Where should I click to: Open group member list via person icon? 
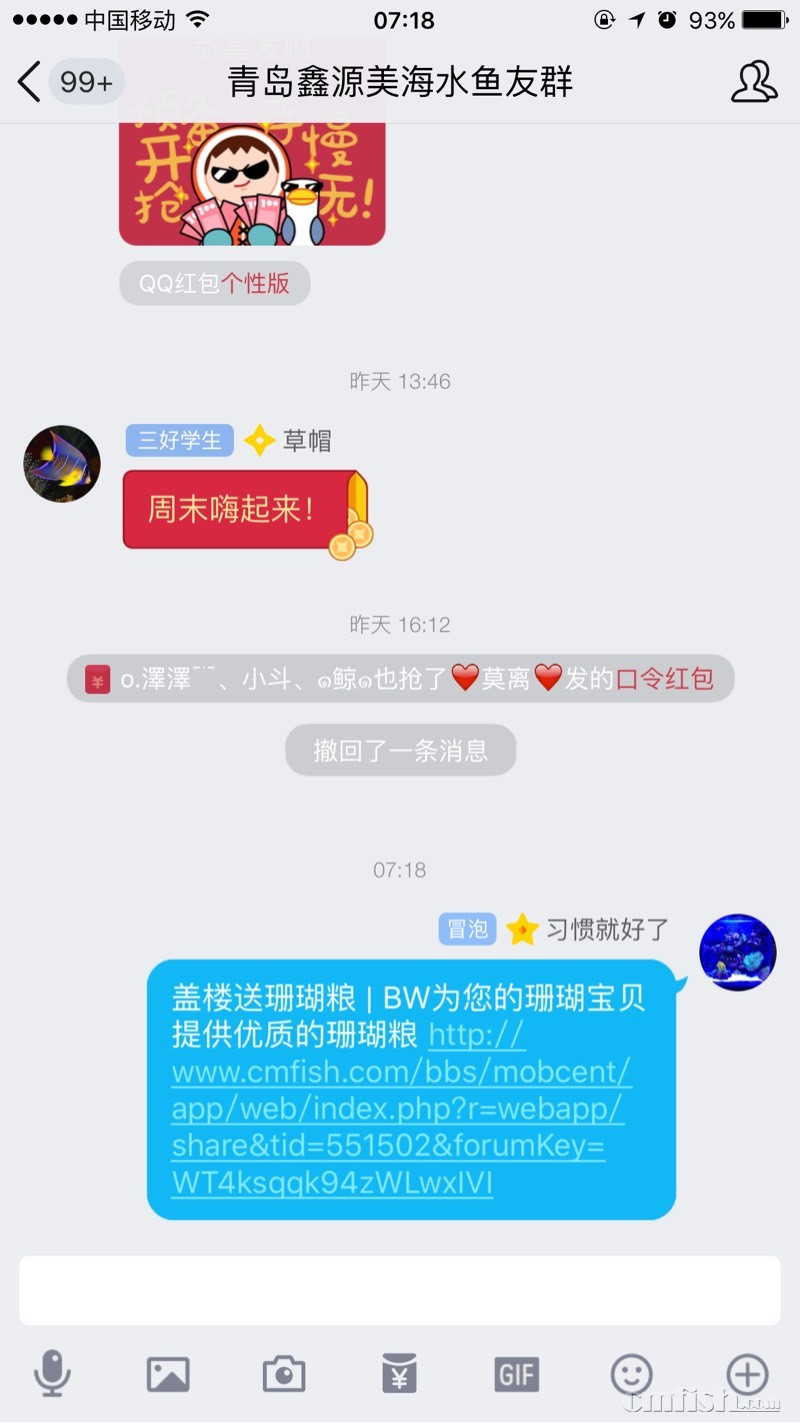[x=755, y=82]
